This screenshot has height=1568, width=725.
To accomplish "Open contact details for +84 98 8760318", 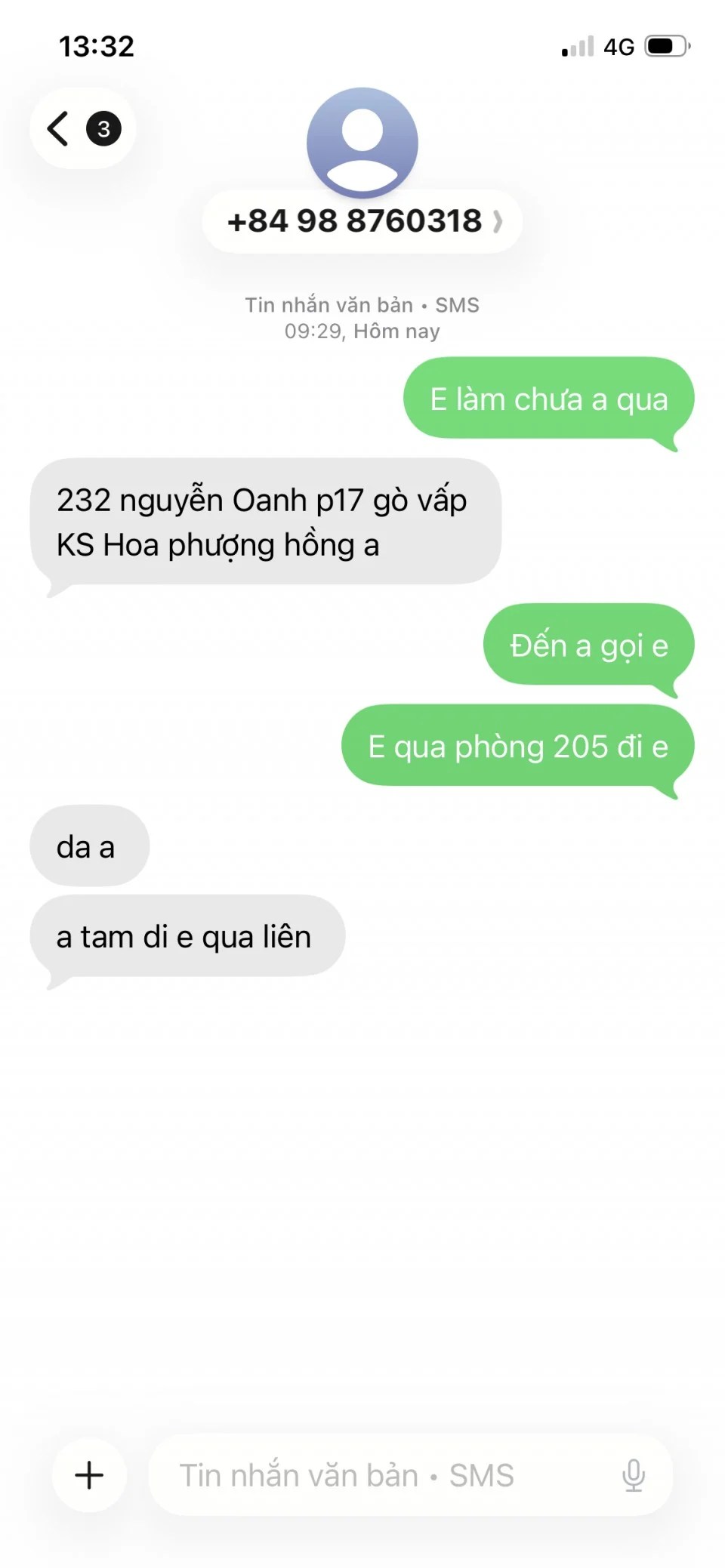I will [x=362, y=221].
